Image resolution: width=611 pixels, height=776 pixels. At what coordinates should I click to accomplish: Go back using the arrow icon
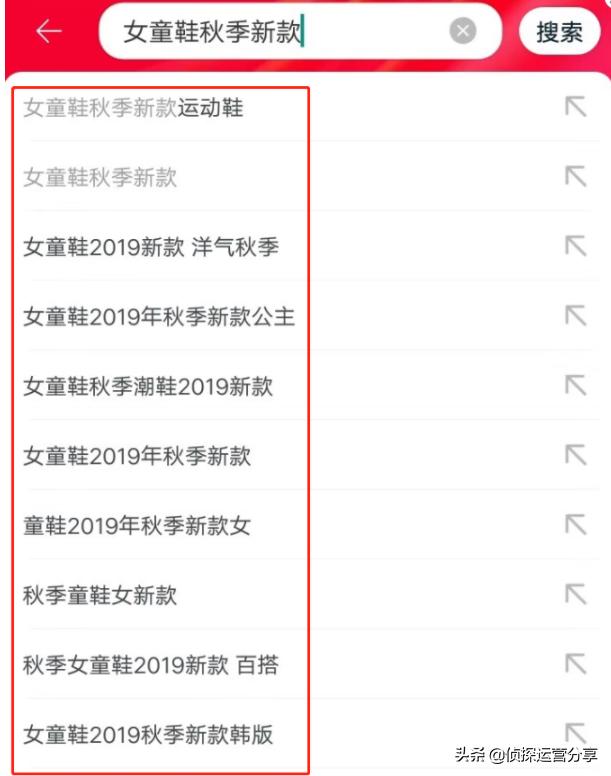tap(48, 32)
